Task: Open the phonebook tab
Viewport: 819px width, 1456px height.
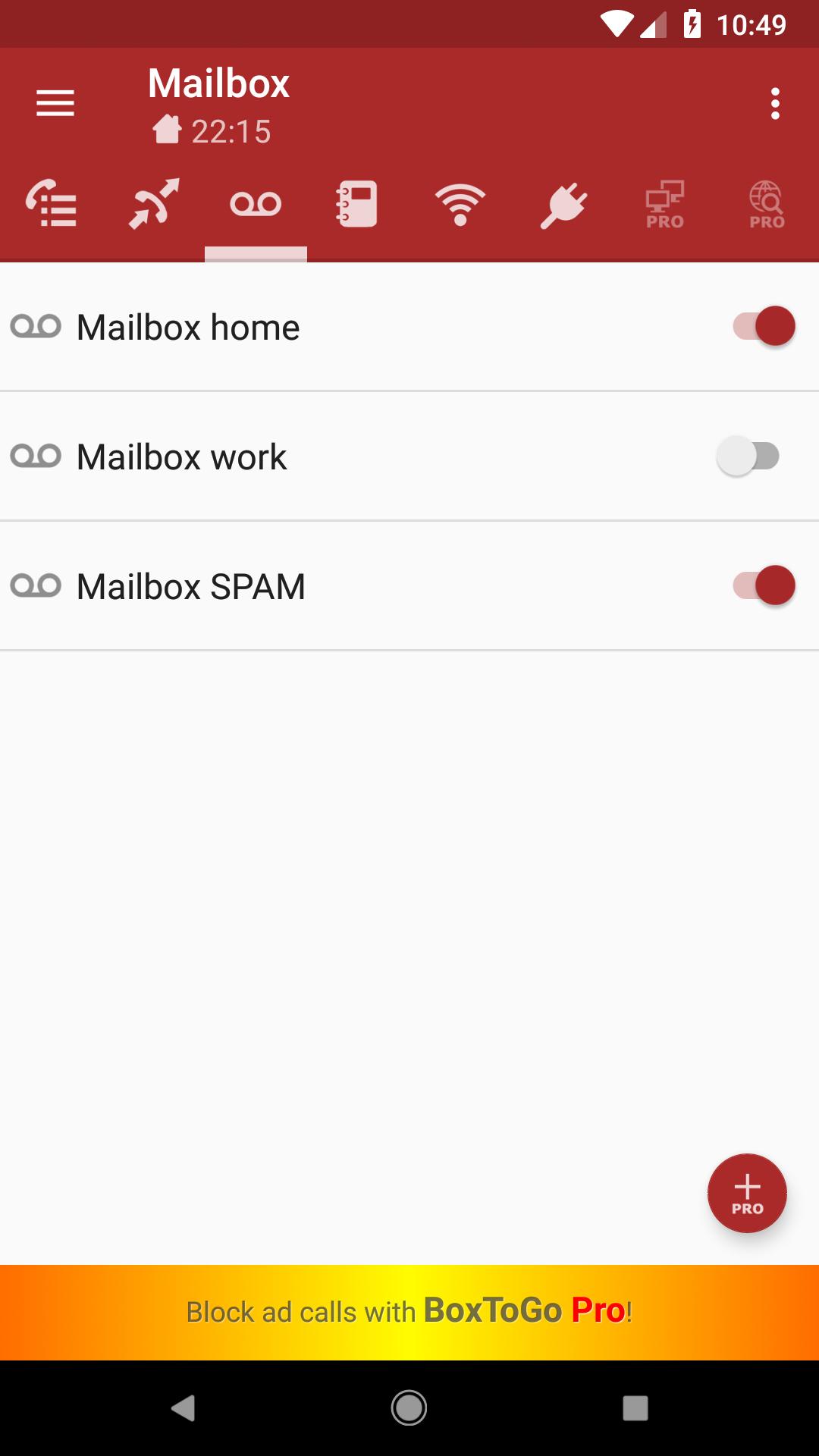Action: (357, 203)
